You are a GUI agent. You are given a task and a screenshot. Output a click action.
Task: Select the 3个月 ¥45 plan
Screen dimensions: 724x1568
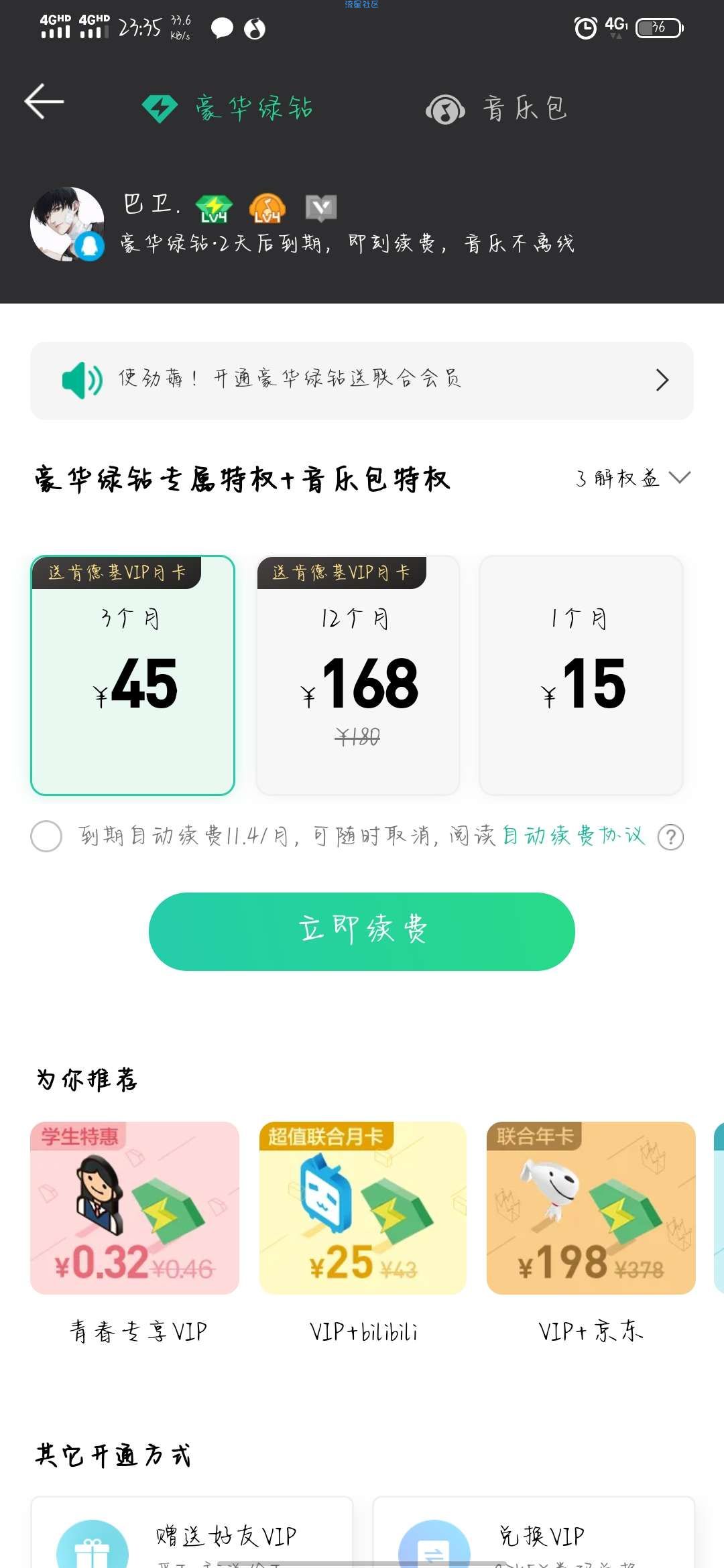click(x=133, y=675)
